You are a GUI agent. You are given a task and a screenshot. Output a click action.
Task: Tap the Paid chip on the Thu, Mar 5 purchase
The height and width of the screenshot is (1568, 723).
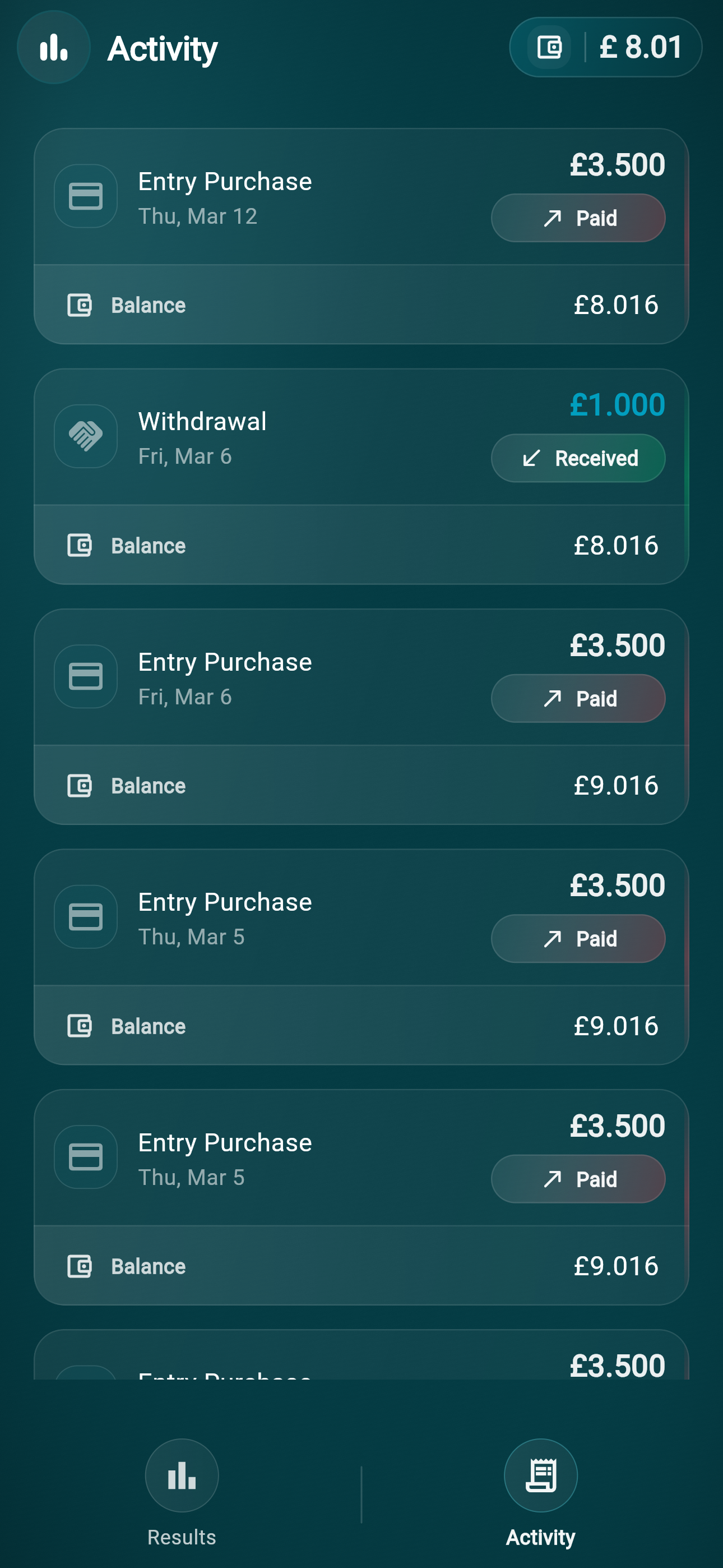coord(578,939)
